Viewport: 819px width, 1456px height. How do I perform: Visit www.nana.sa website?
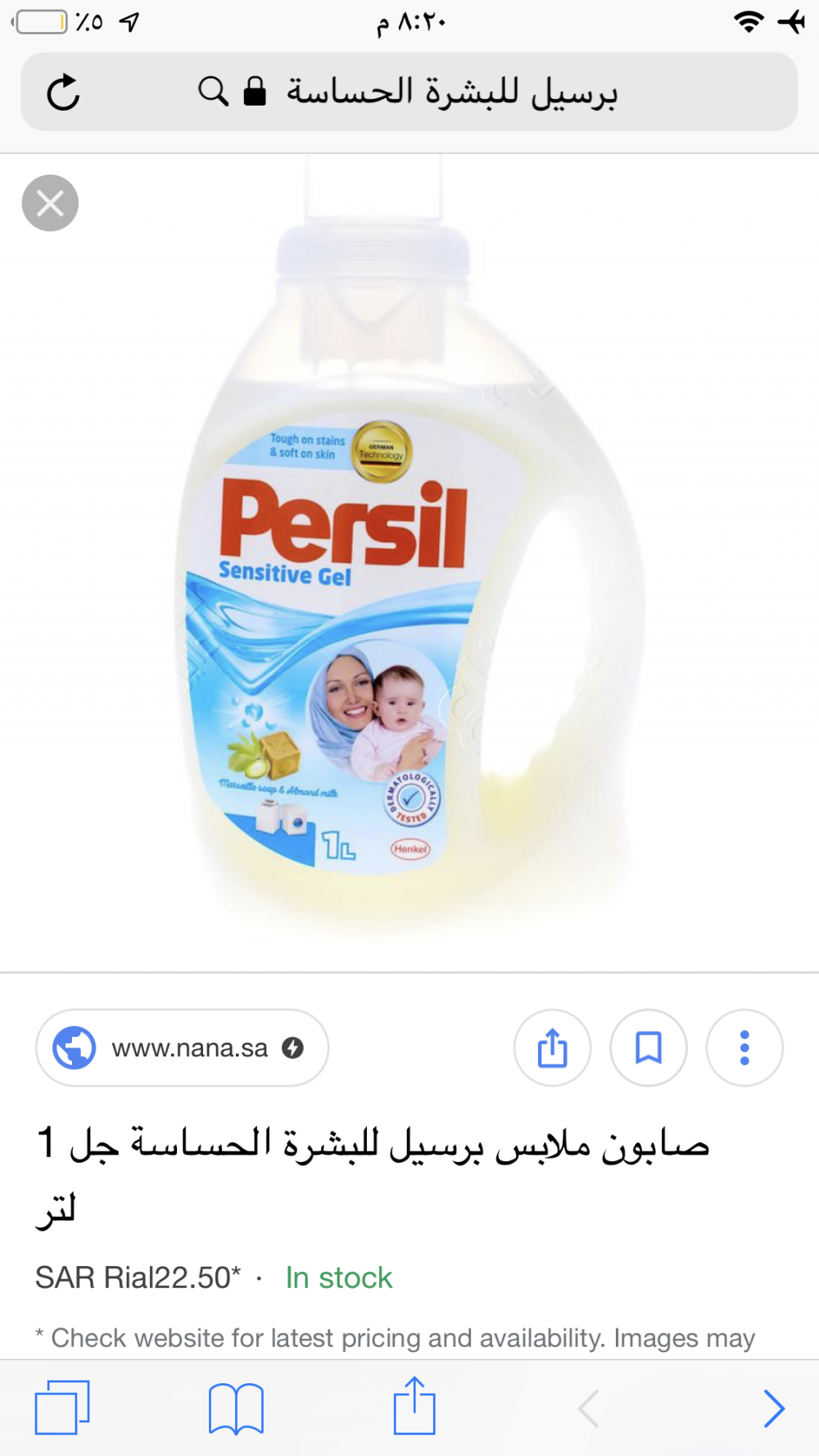(x=182, y=1048)
